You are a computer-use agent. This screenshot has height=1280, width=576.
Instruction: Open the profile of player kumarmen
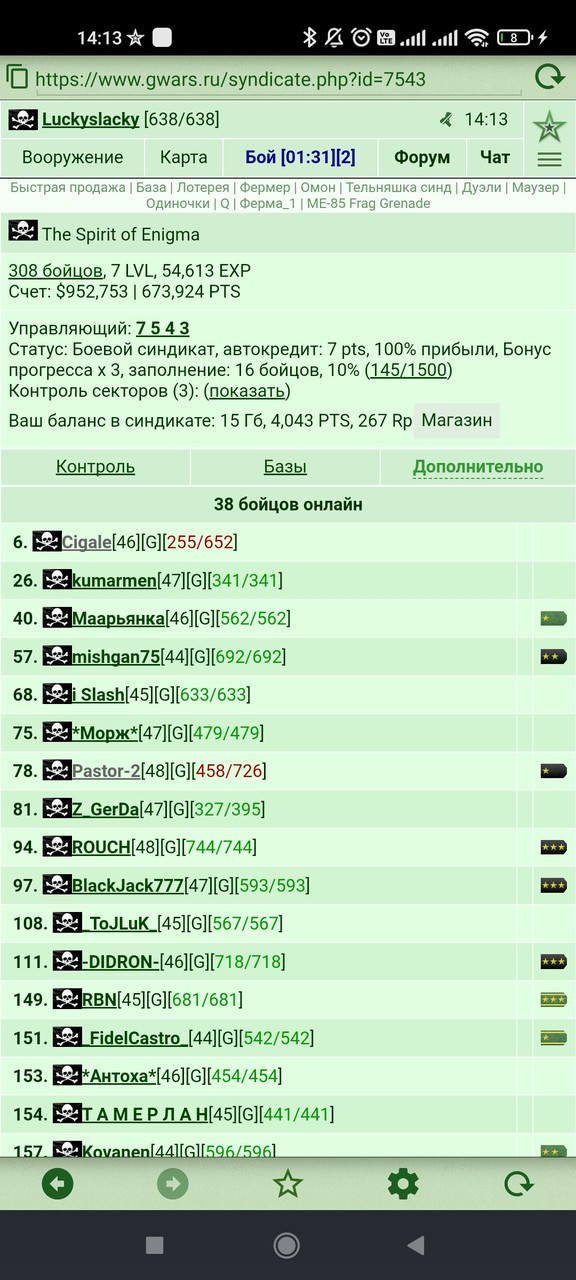click(x=114, y=580)
